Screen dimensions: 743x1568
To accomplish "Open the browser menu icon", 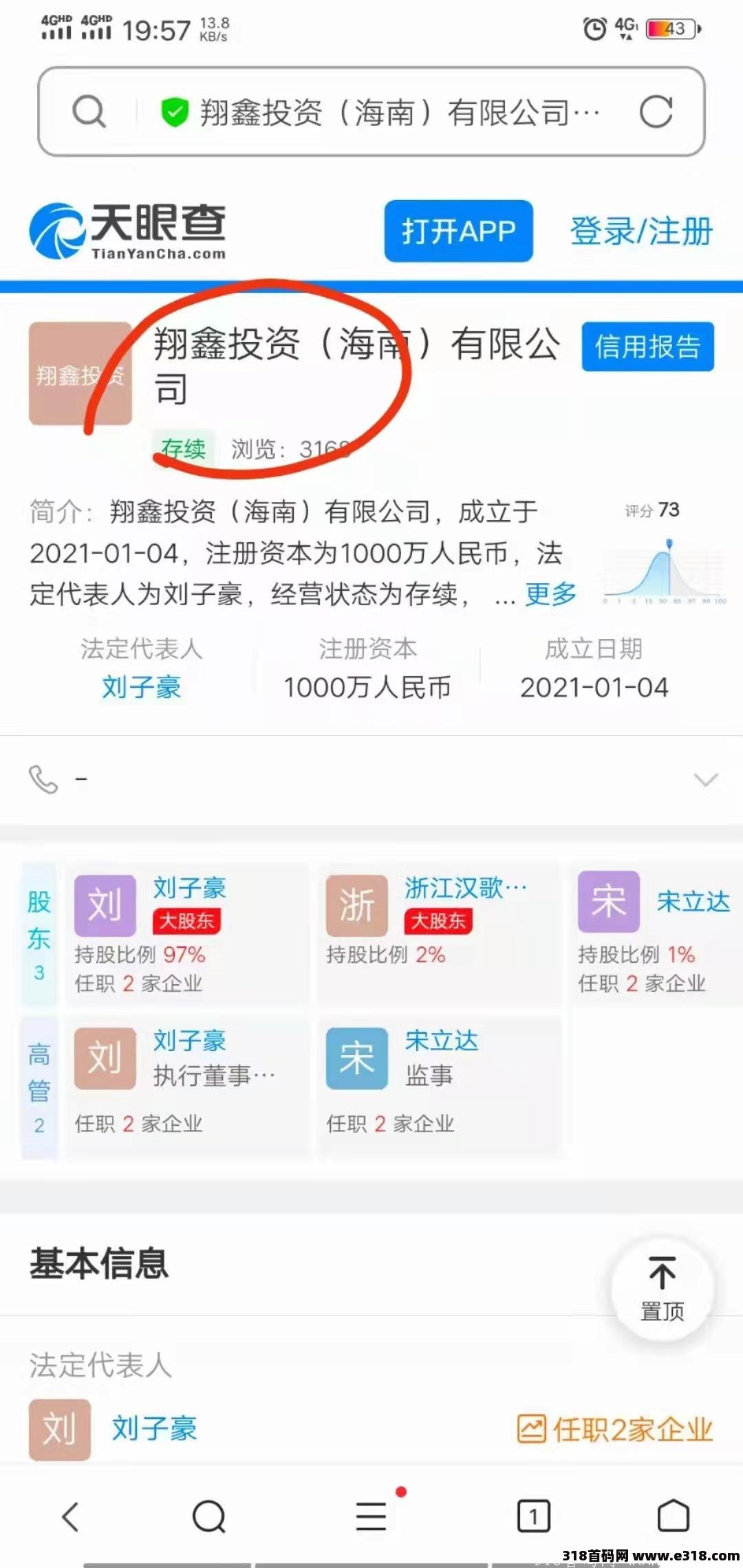I will (x=371, y=1516).
